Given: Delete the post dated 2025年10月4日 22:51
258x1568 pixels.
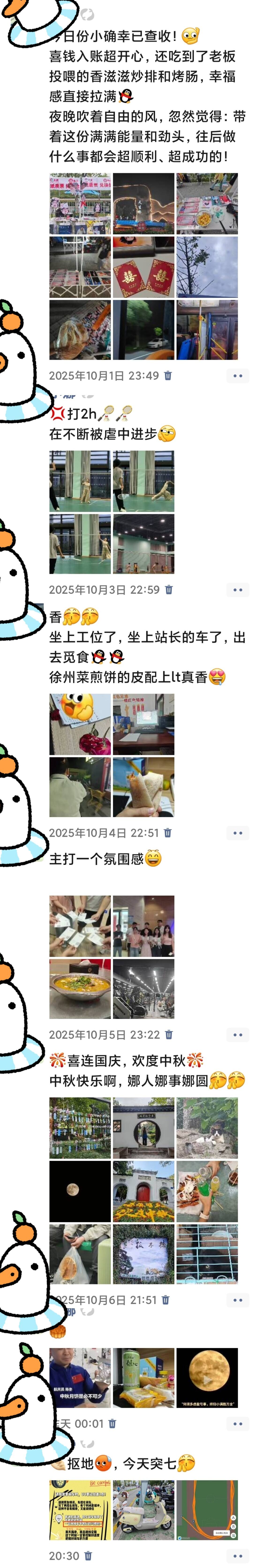Looking at the screenshot, I should pyautogui.click(x=168, y=833).
